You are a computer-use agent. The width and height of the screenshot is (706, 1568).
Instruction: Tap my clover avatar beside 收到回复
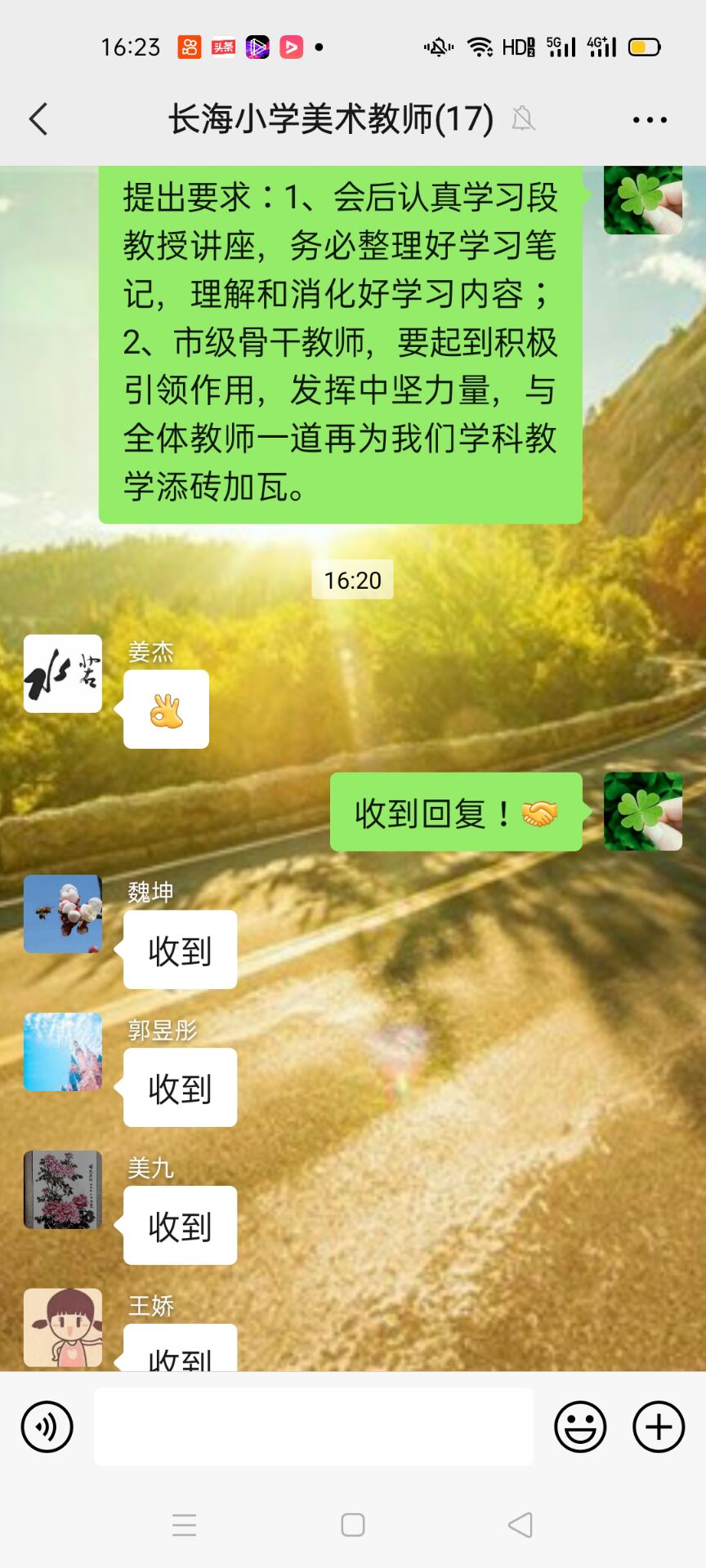tap(642, 812)
